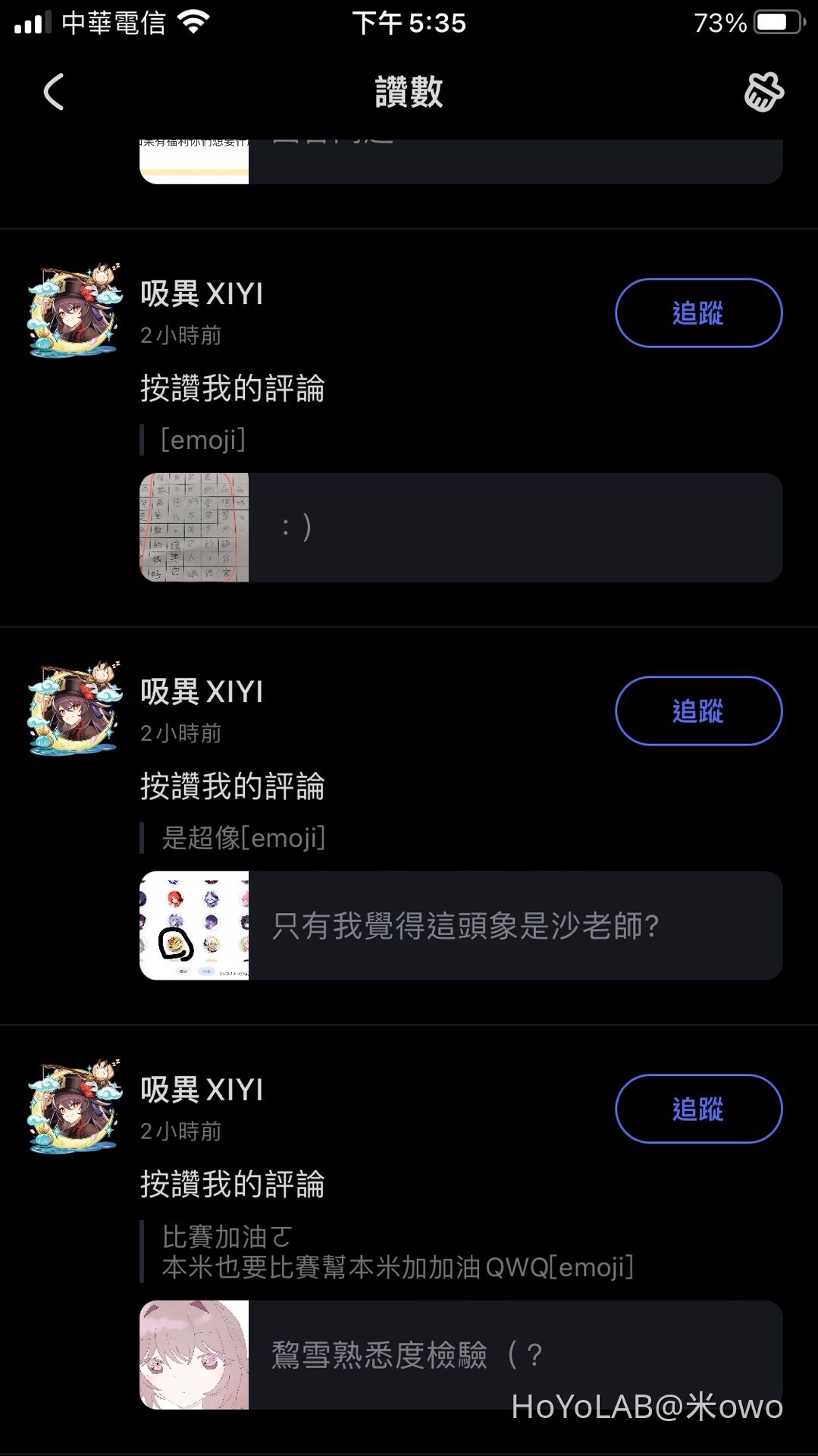The image size is (818, 1456).
Task: Follow 吸異 XIYI on the 是超像 notification
Action: pyautogui.click(x=697, y=711)
